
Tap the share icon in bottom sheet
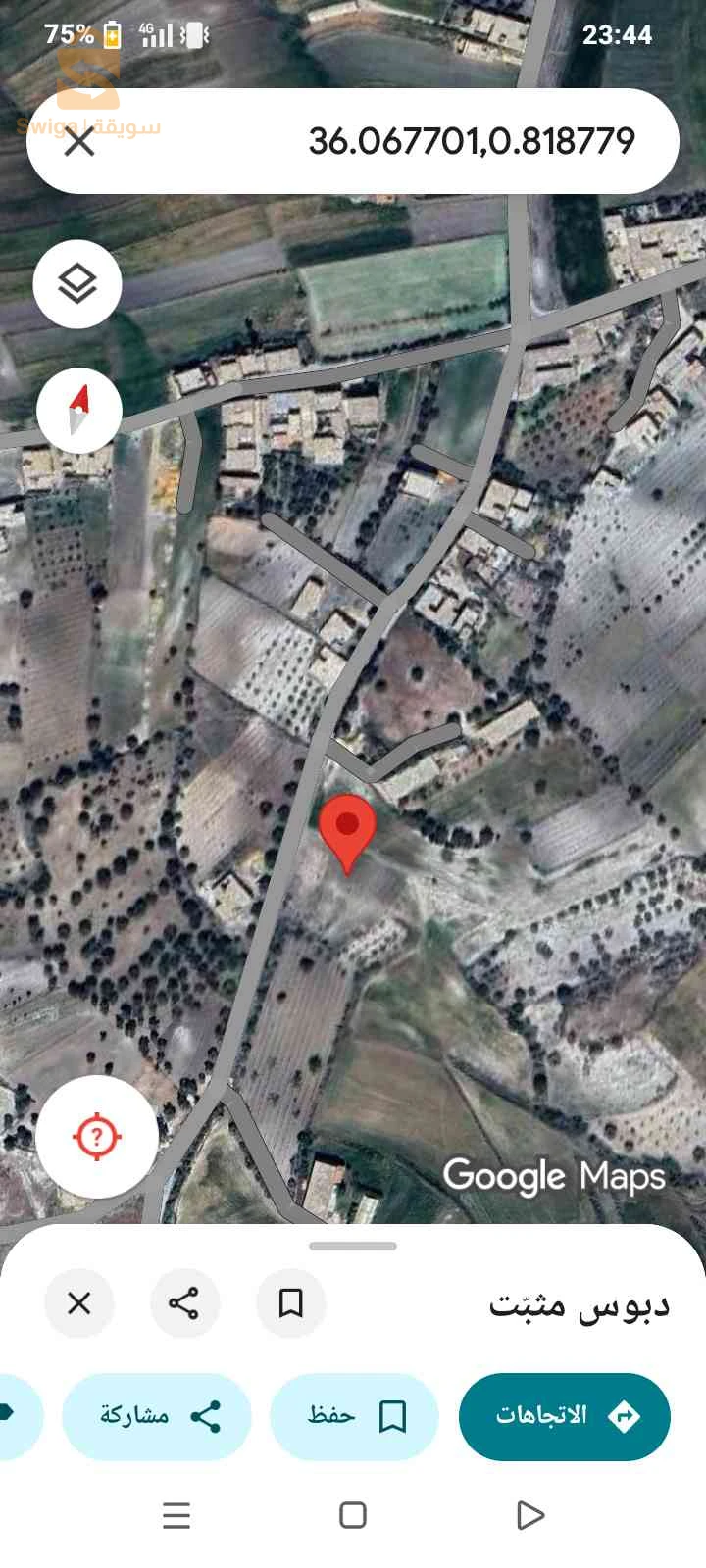(185, 1304)
